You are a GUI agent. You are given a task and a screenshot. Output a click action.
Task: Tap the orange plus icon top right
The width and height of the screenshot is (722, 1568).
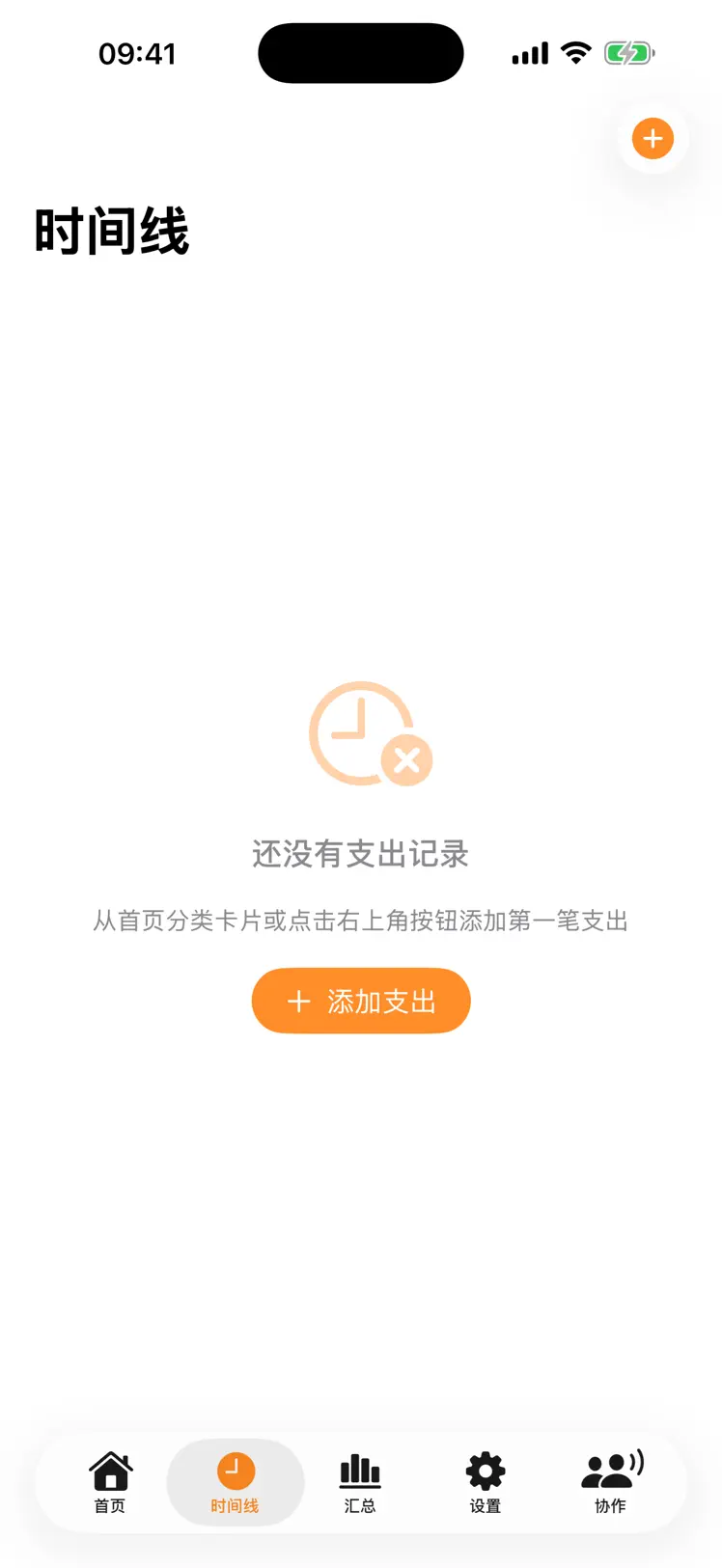click(x=652, y=139)
